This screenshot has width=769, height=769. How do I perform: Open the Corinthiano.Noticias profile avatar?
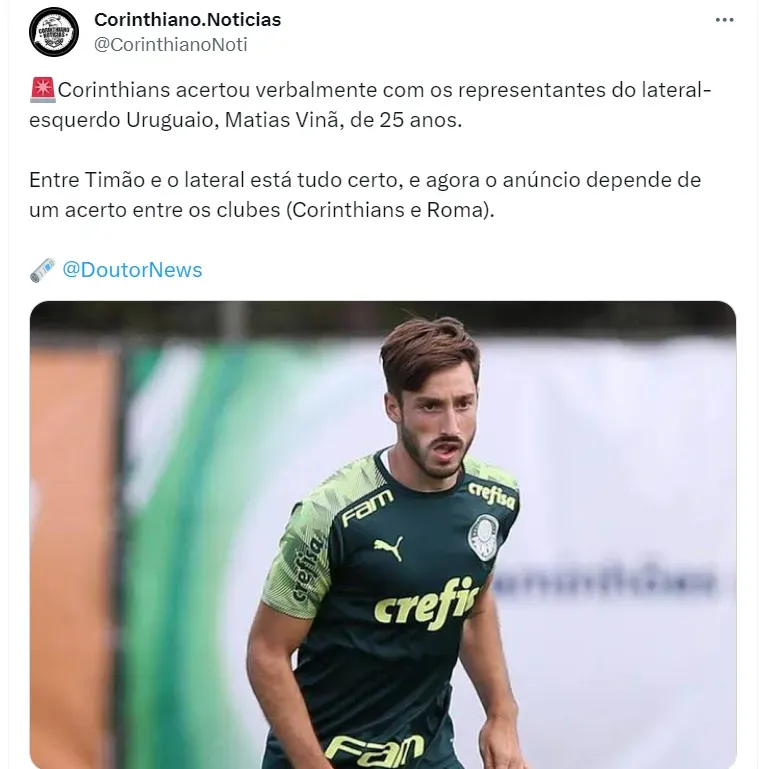[x=54, y=32]
